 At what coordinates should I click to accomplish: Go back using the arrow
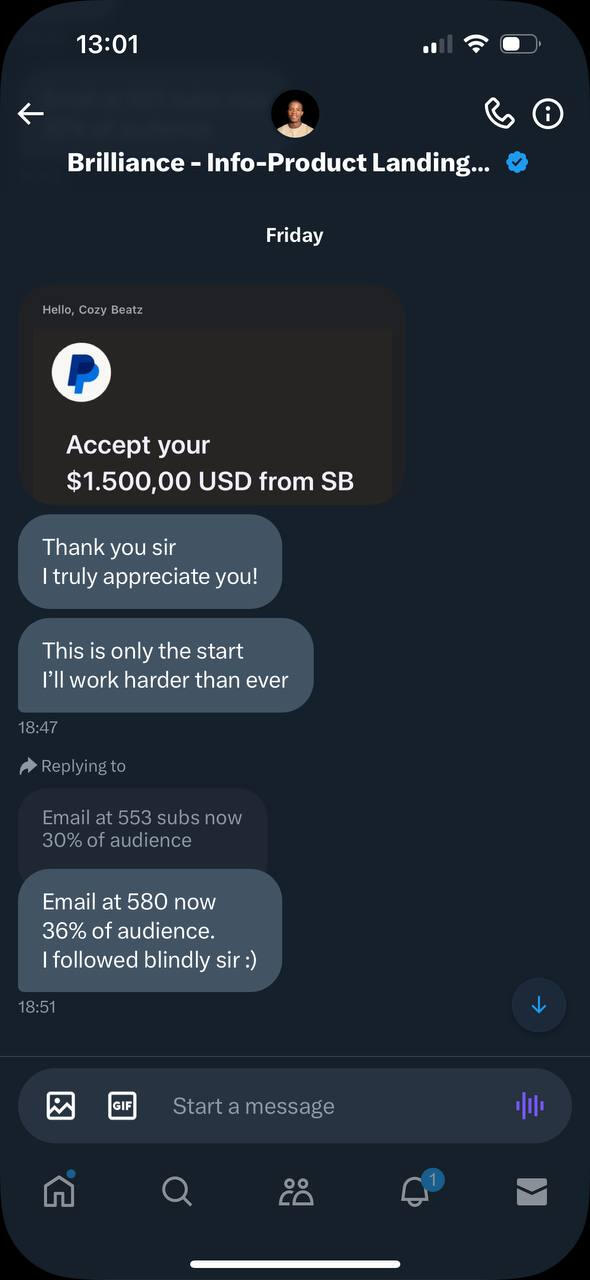(31, 114)
